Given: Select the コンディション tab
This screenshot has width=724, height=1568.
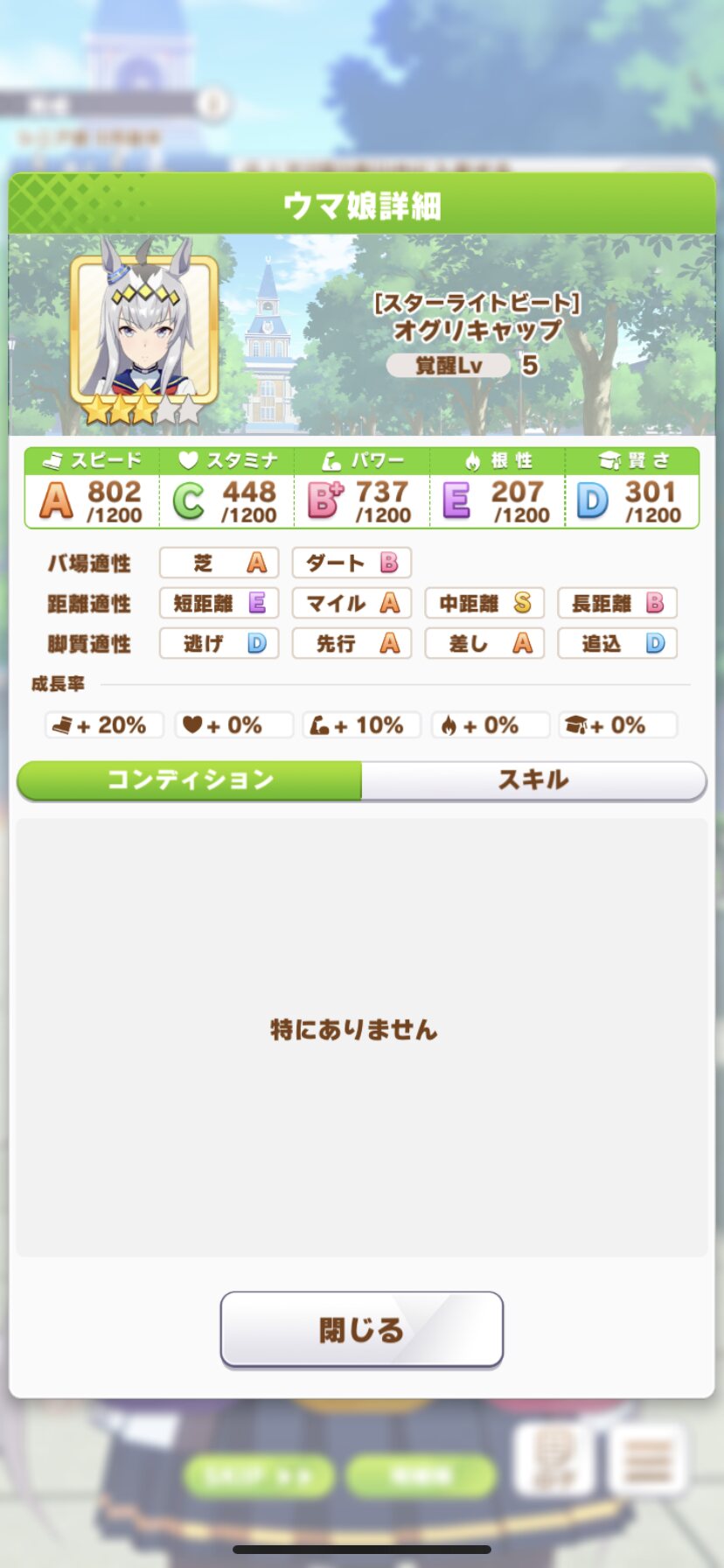Looking at the screenshot, I should click(190, 780).
